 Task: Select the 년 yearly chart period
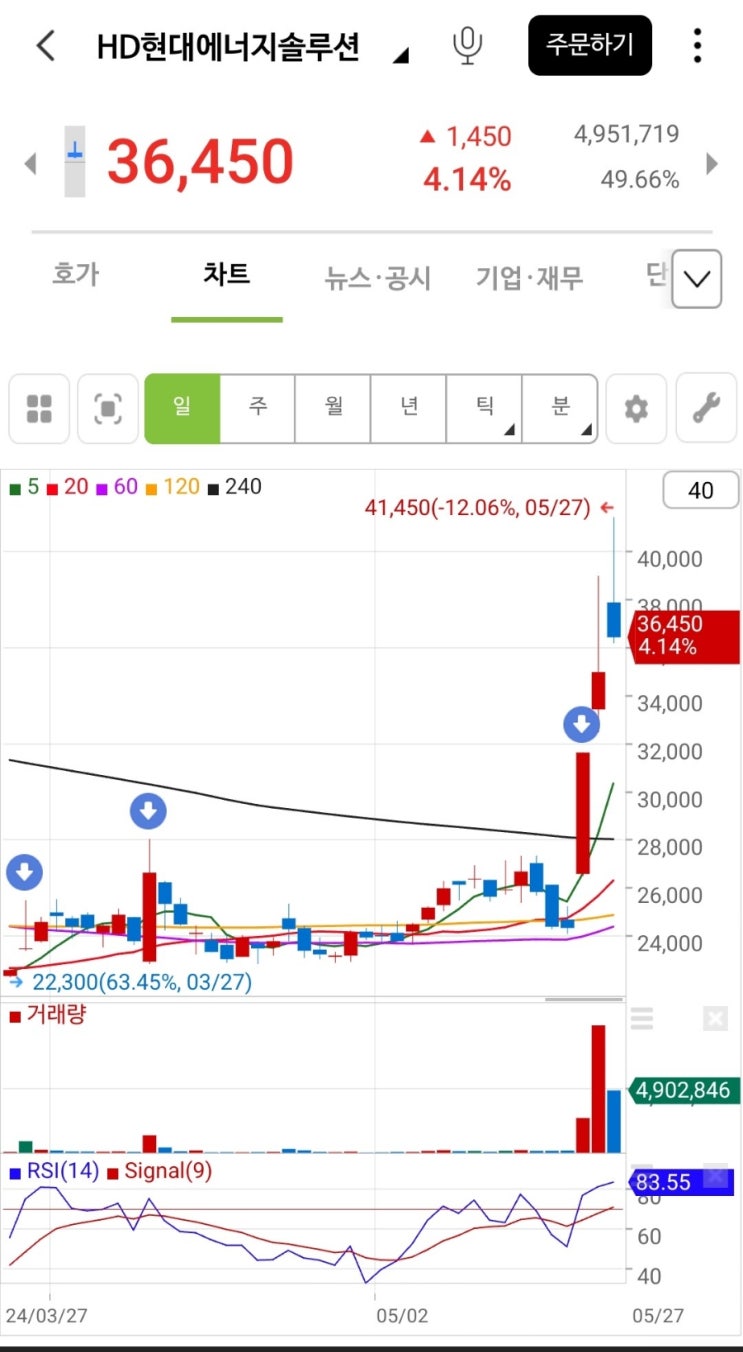pos(409,408)
